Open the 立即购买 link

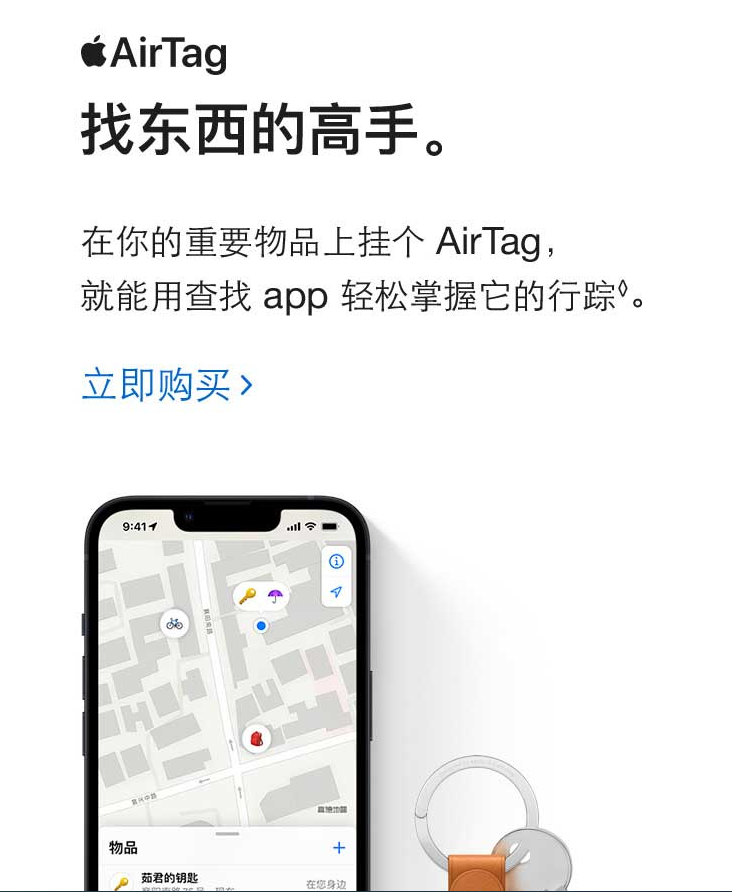coord(166,385)
